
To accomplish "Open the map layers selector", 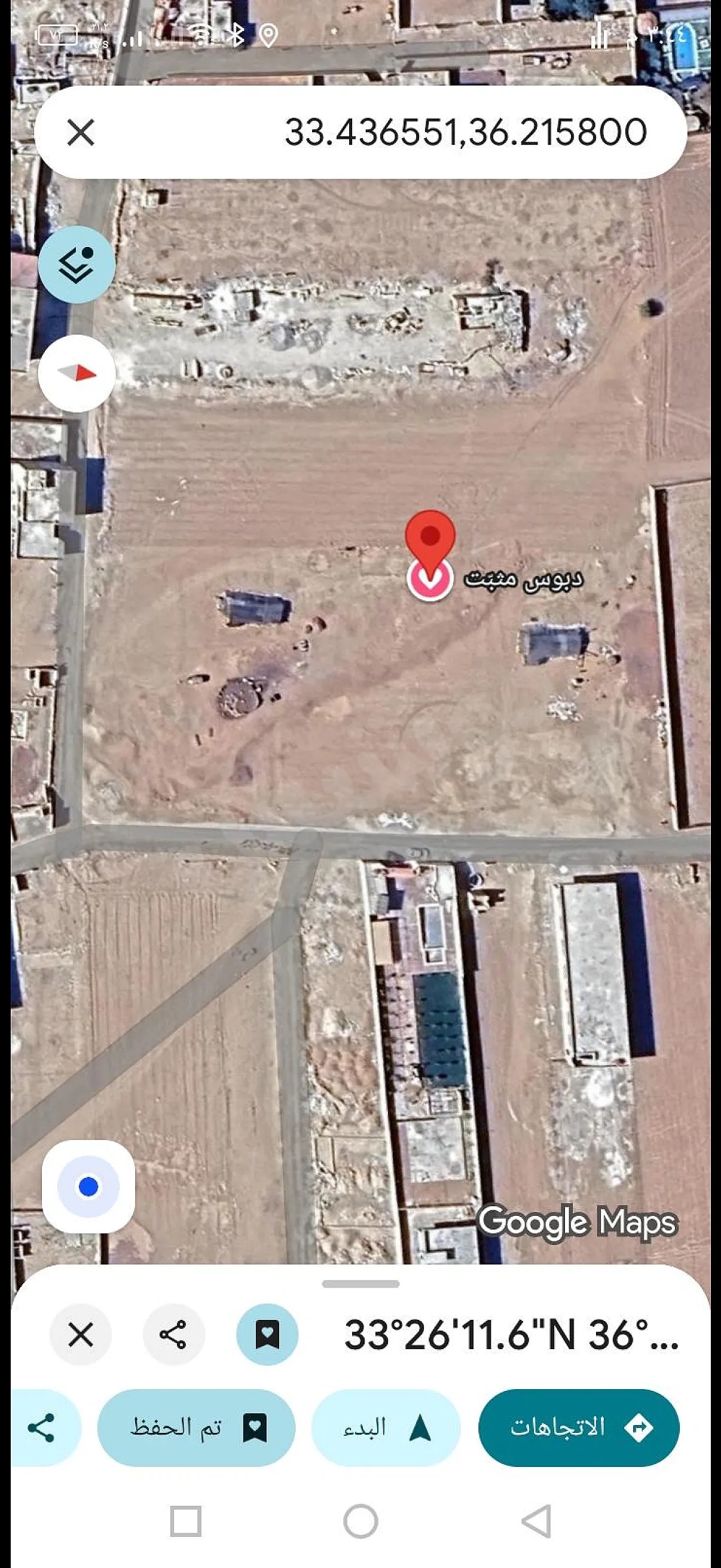I will tap(77, 264).
